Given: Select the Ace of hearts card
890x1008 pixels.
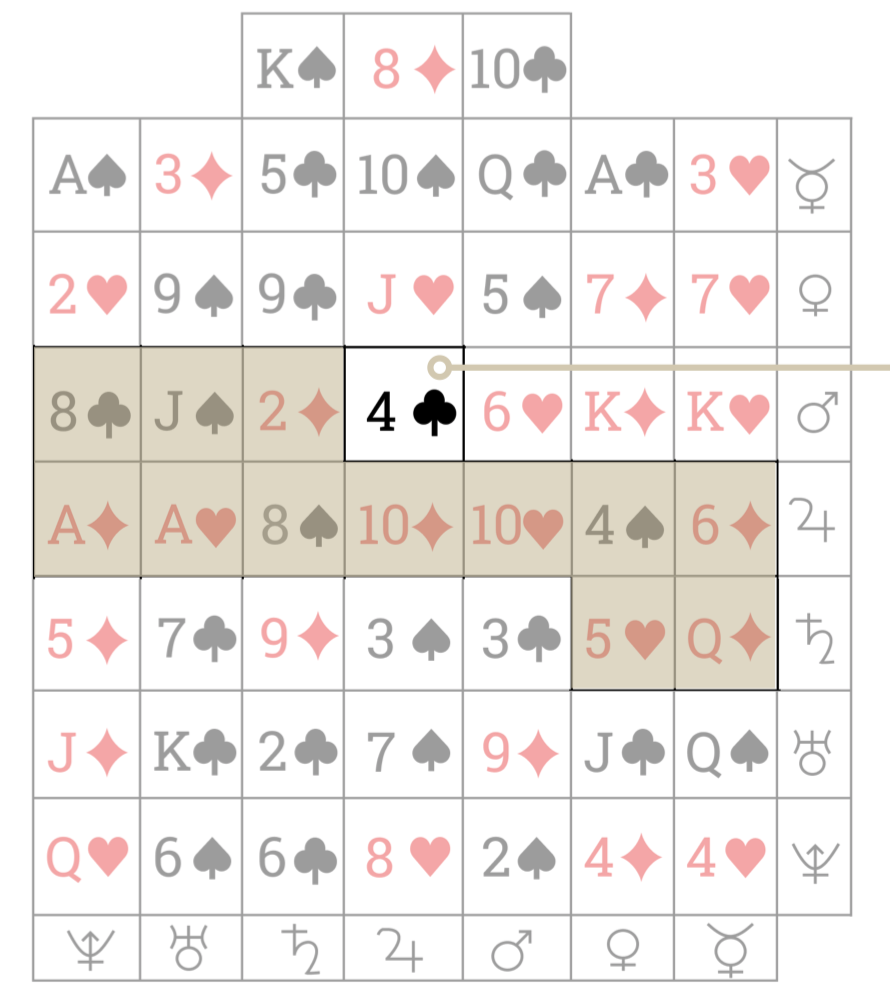Looking at the screenshot, I should click(x=191, y=520).
